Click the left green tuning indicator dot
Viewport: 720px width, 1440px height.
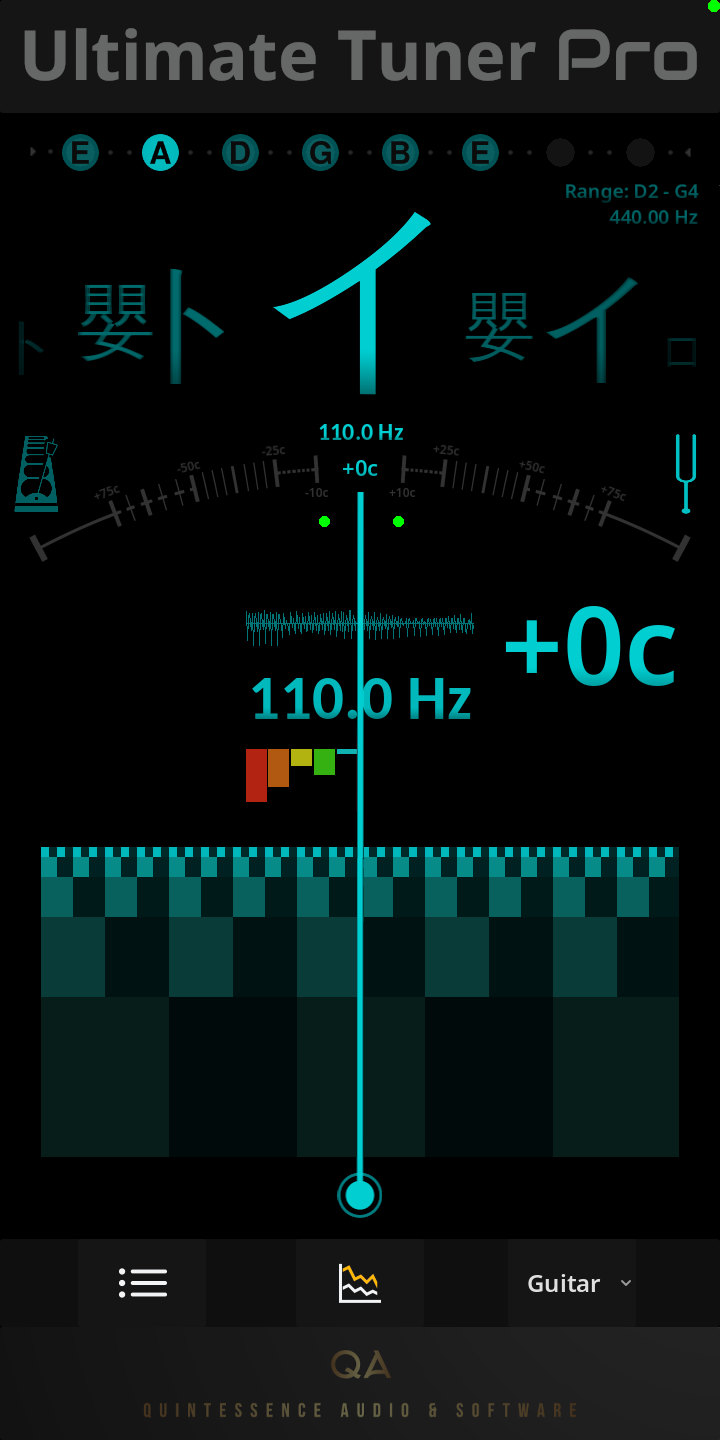pos(324,521)
